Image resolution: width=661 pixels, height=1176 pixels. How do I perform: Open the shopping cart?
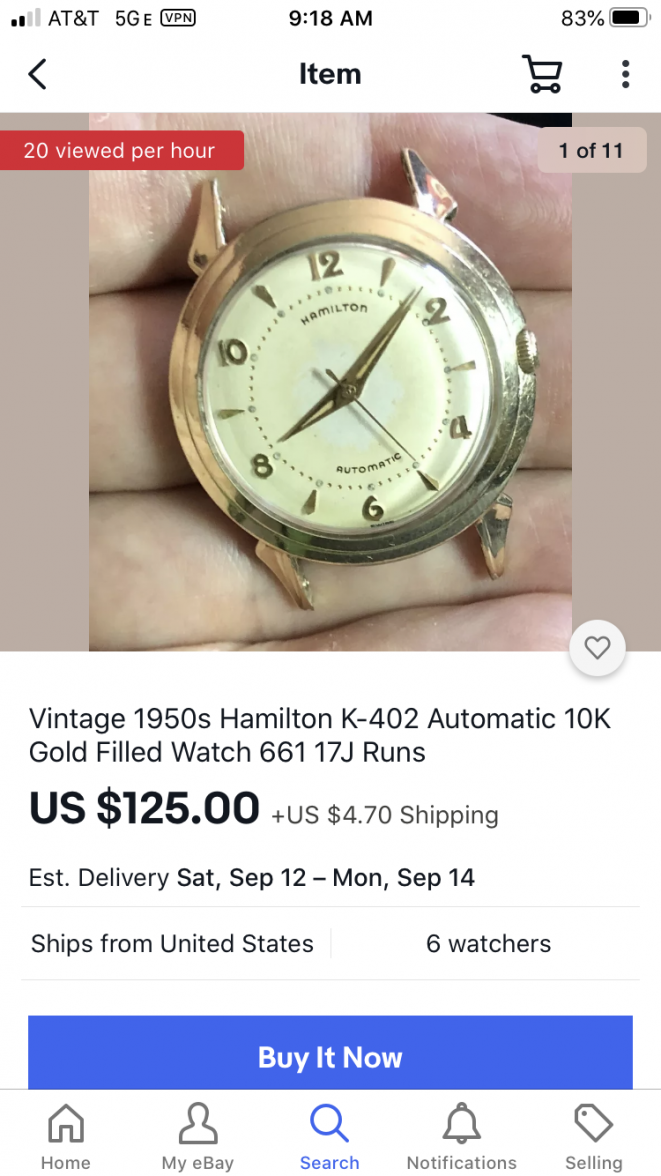click(542, 74)
